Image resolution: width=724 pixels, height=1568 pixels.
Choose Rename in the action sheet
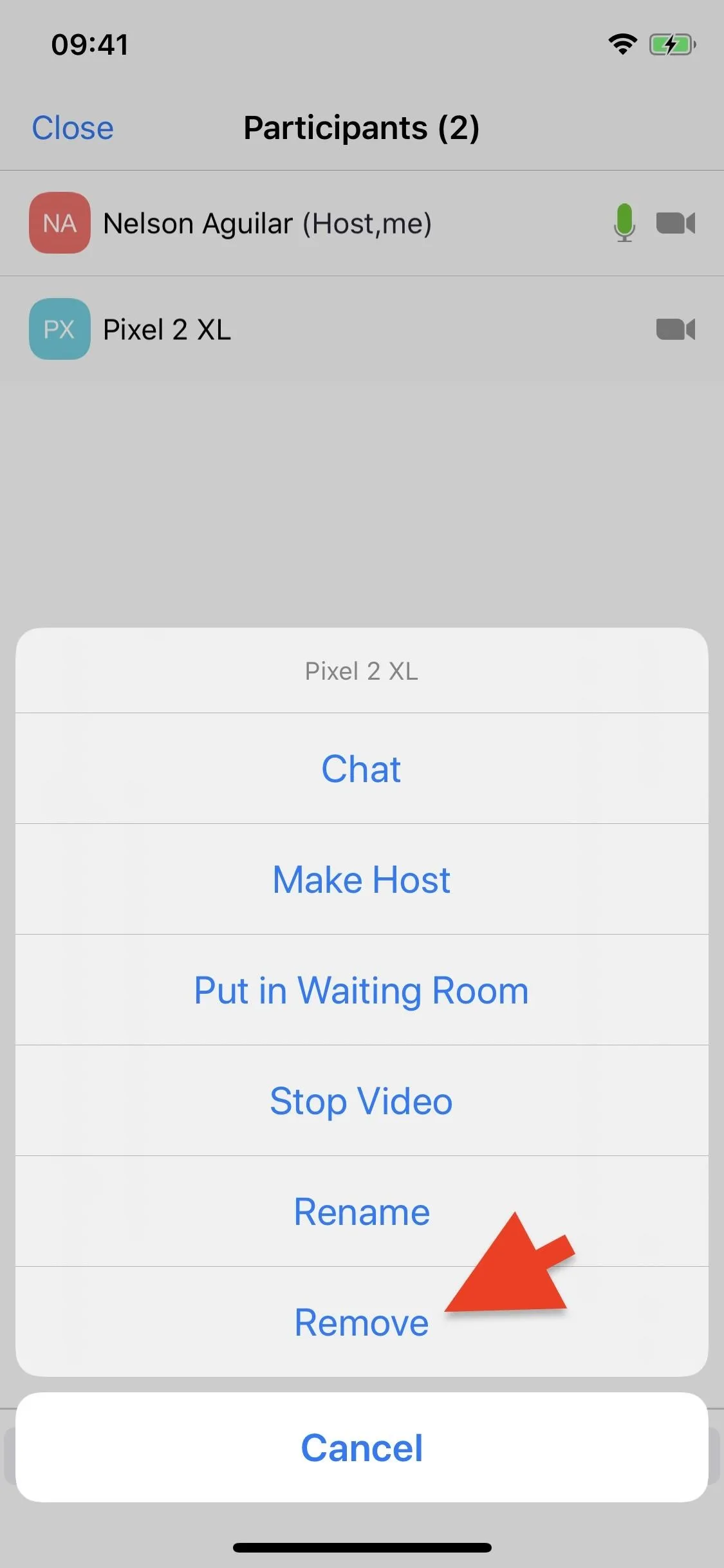pyautogui.click(x=362, y=1211)
